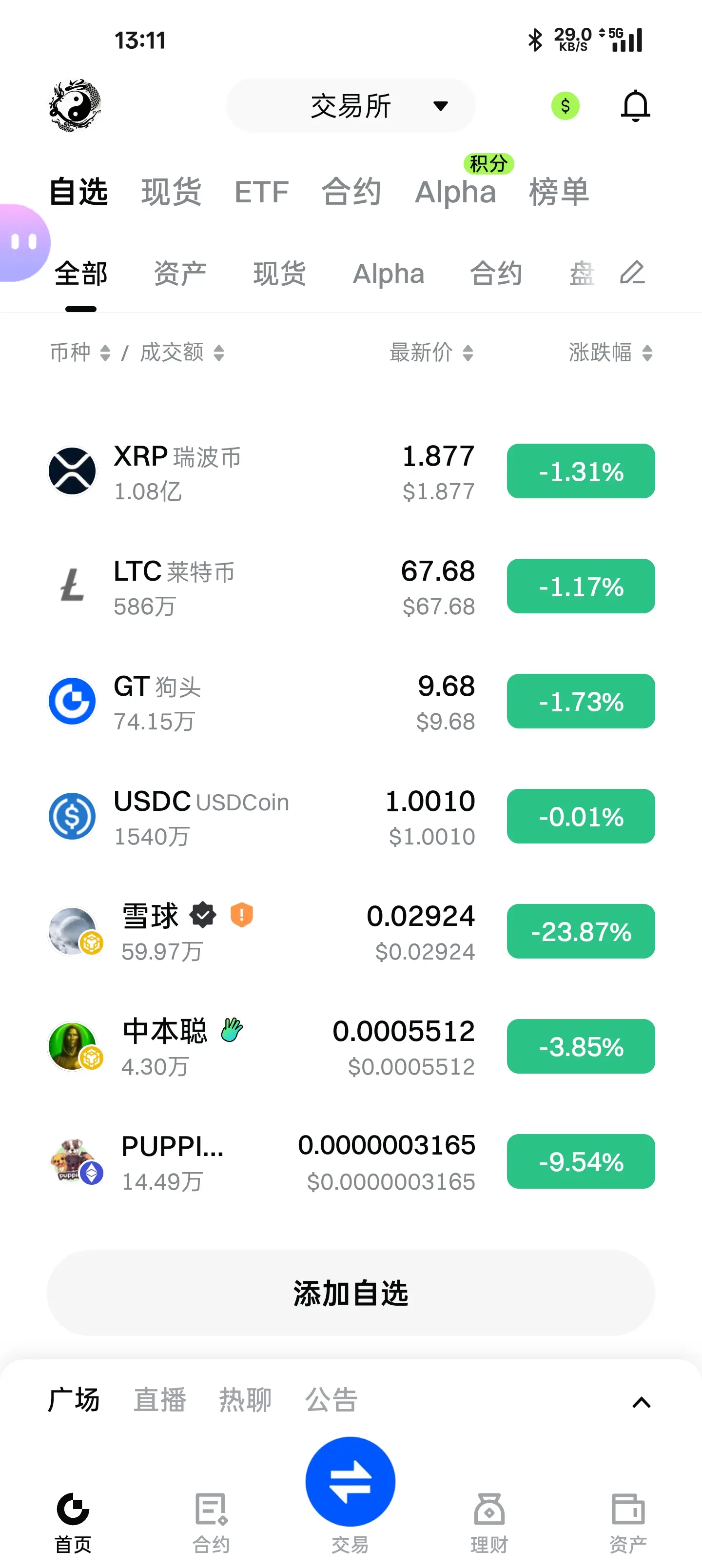This screenshot has width=702, height=1568.
Task: Select the 资产 filter tab
Action: click(x=179, y=274)
